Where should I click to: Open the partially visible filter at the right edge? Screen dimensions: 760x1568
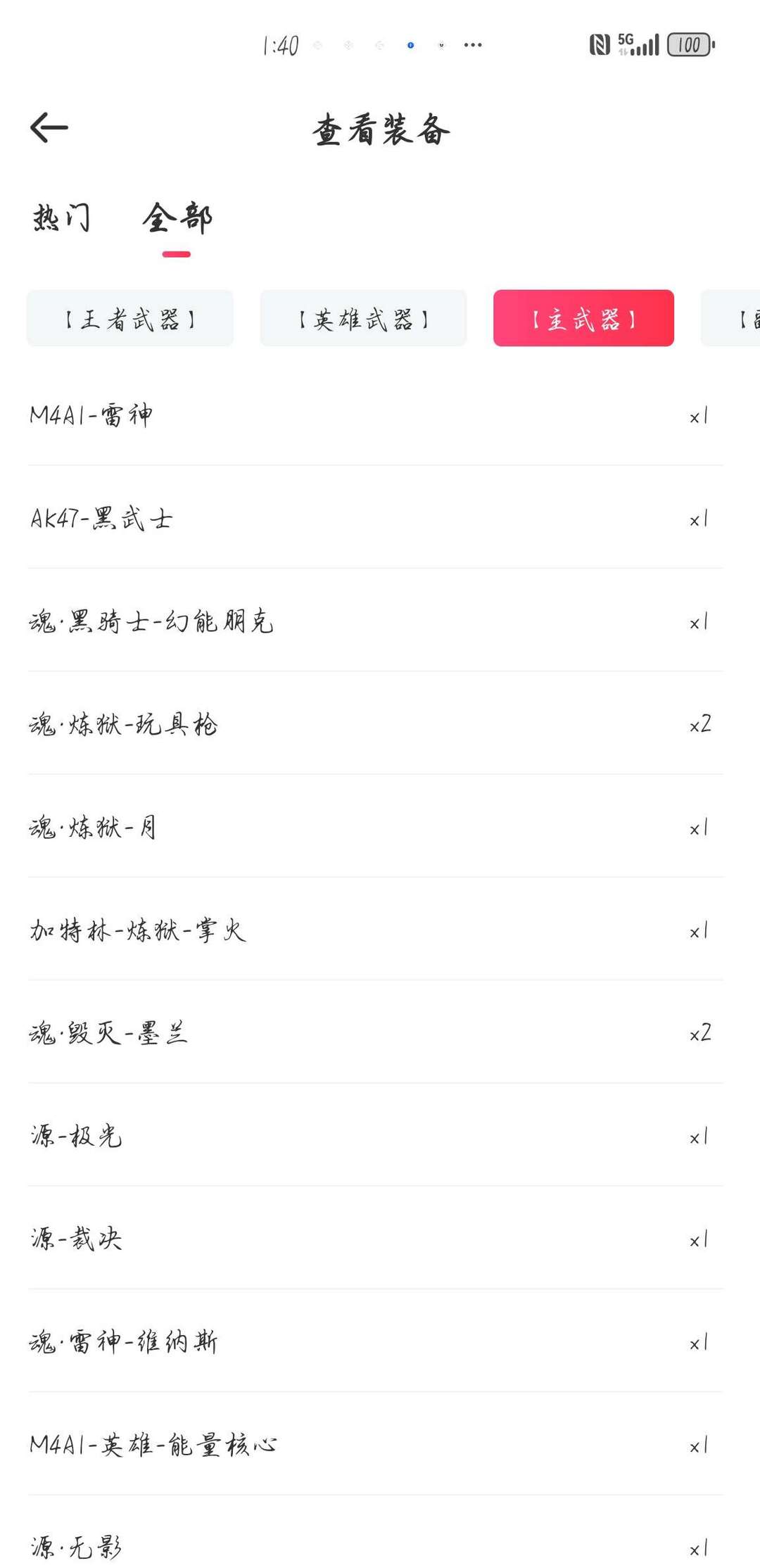pos(739,318)
